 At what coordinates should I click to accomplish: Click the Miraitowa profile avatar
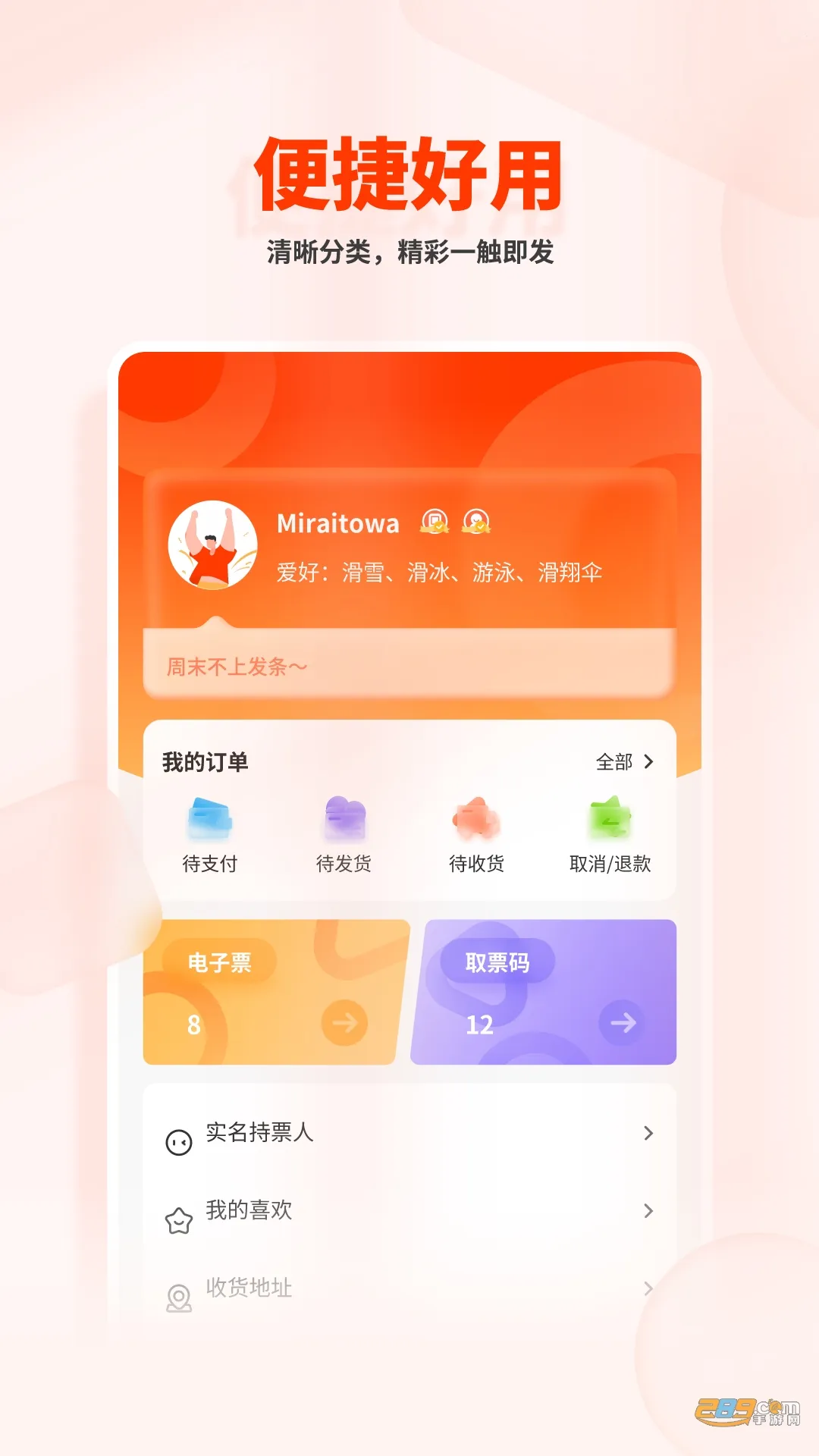click(x=215, y=549)
